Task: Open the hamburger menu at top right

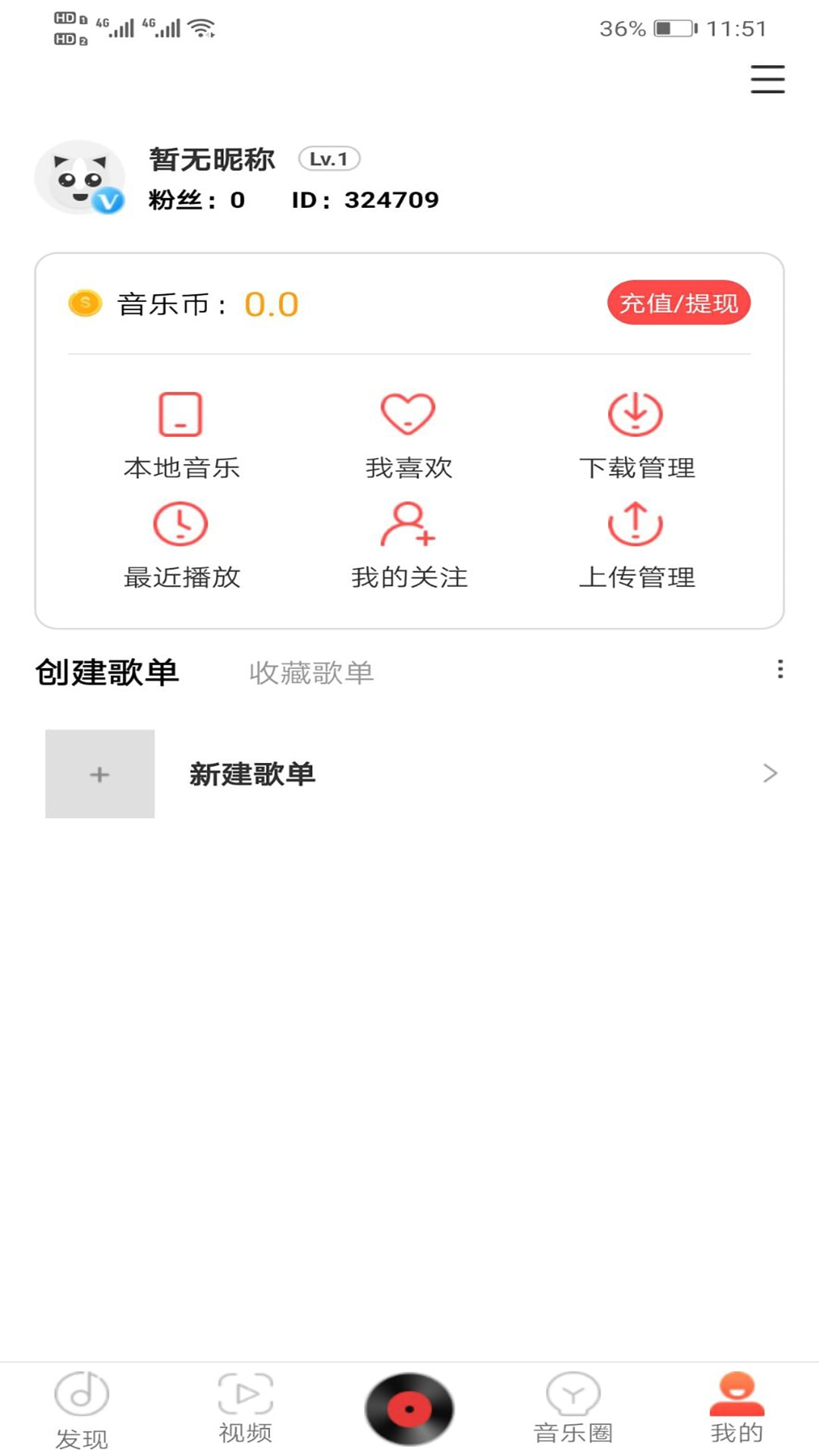Action: (x=767, y=80)
